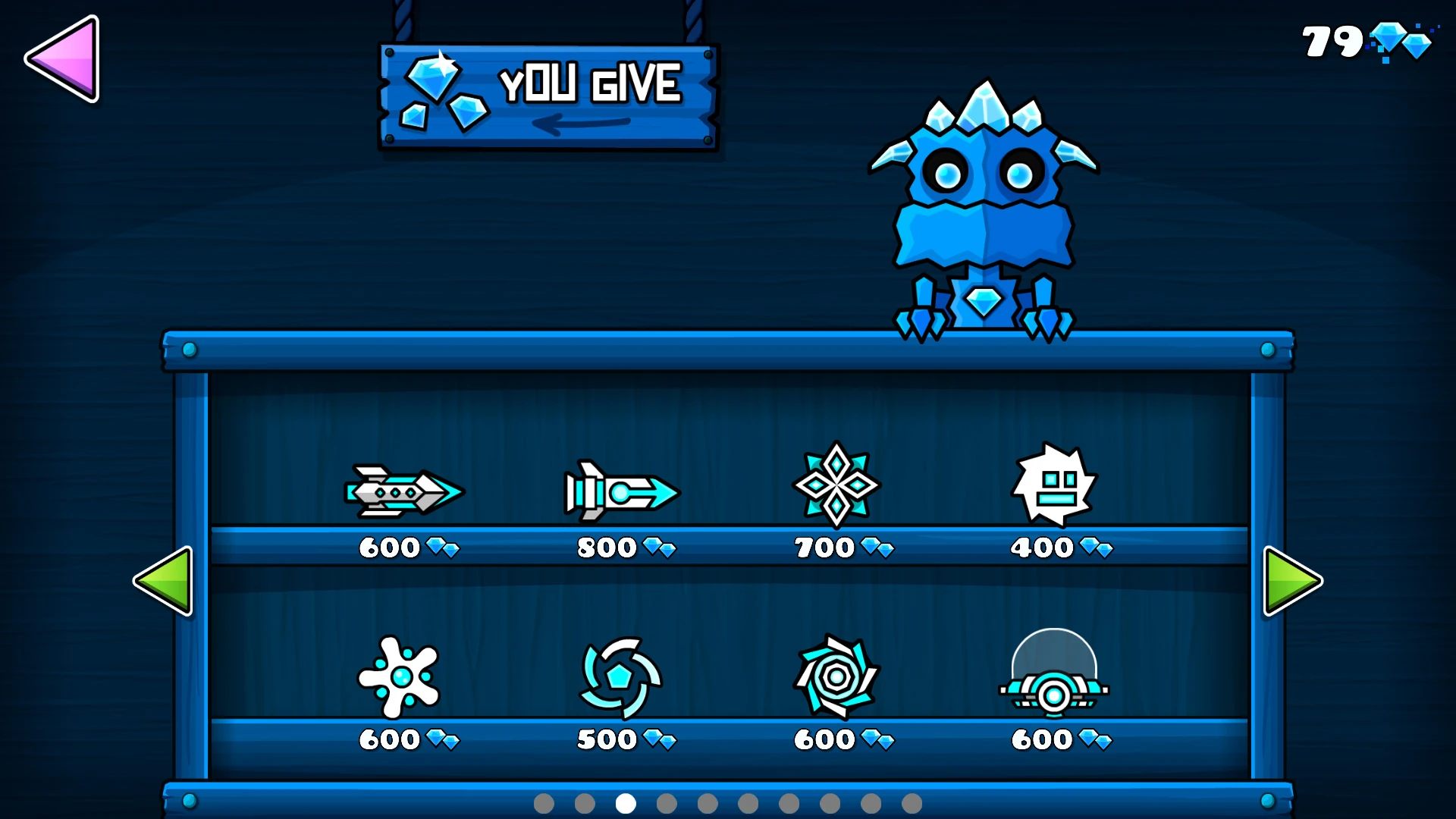Show the previous shop page
This screenshot has width=1456, height=819.
click(165, 581)
